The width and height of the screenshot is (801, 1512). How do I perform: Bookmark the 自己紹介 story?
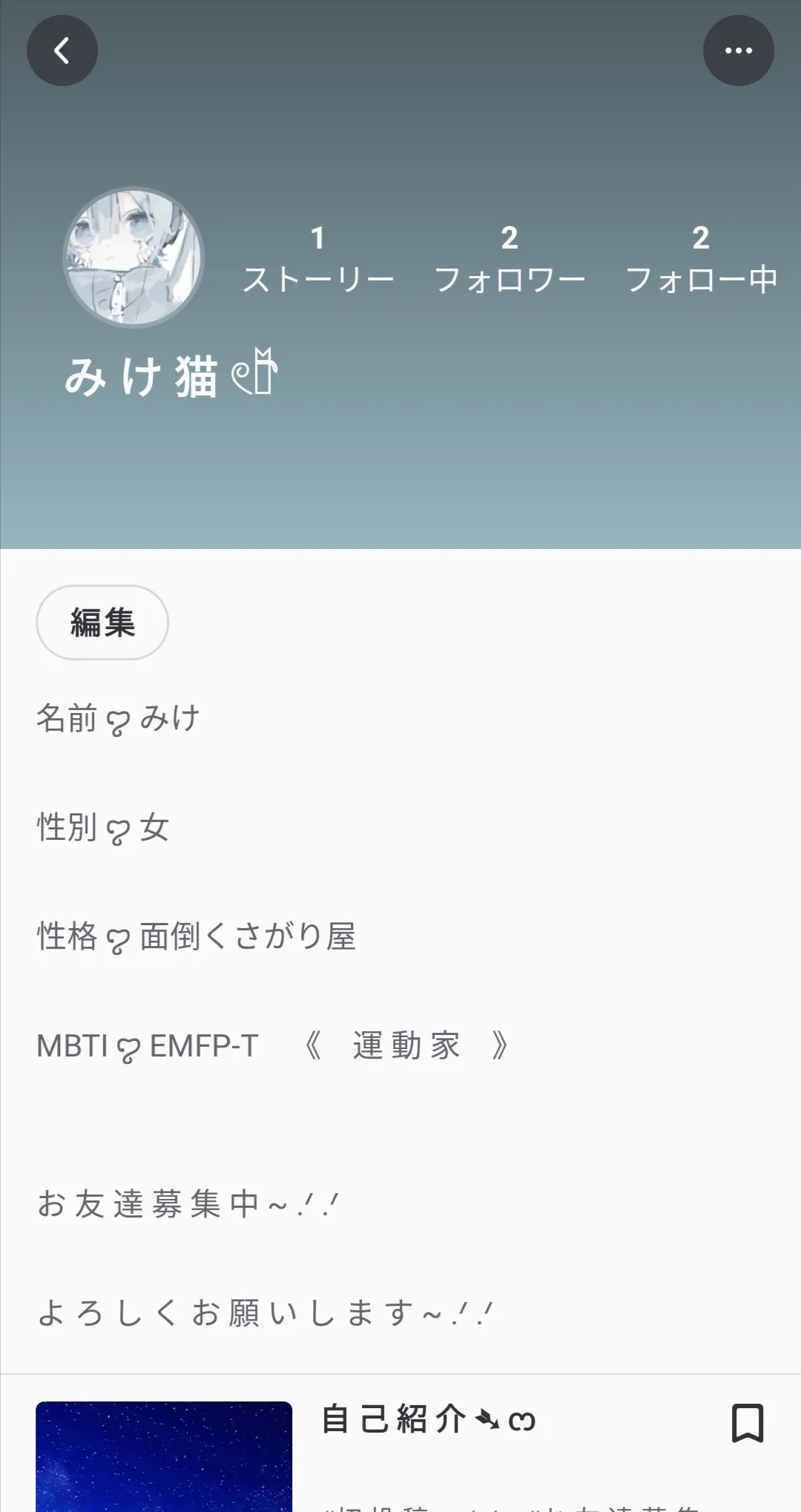pyautogui.click(x=747, y=1422)
